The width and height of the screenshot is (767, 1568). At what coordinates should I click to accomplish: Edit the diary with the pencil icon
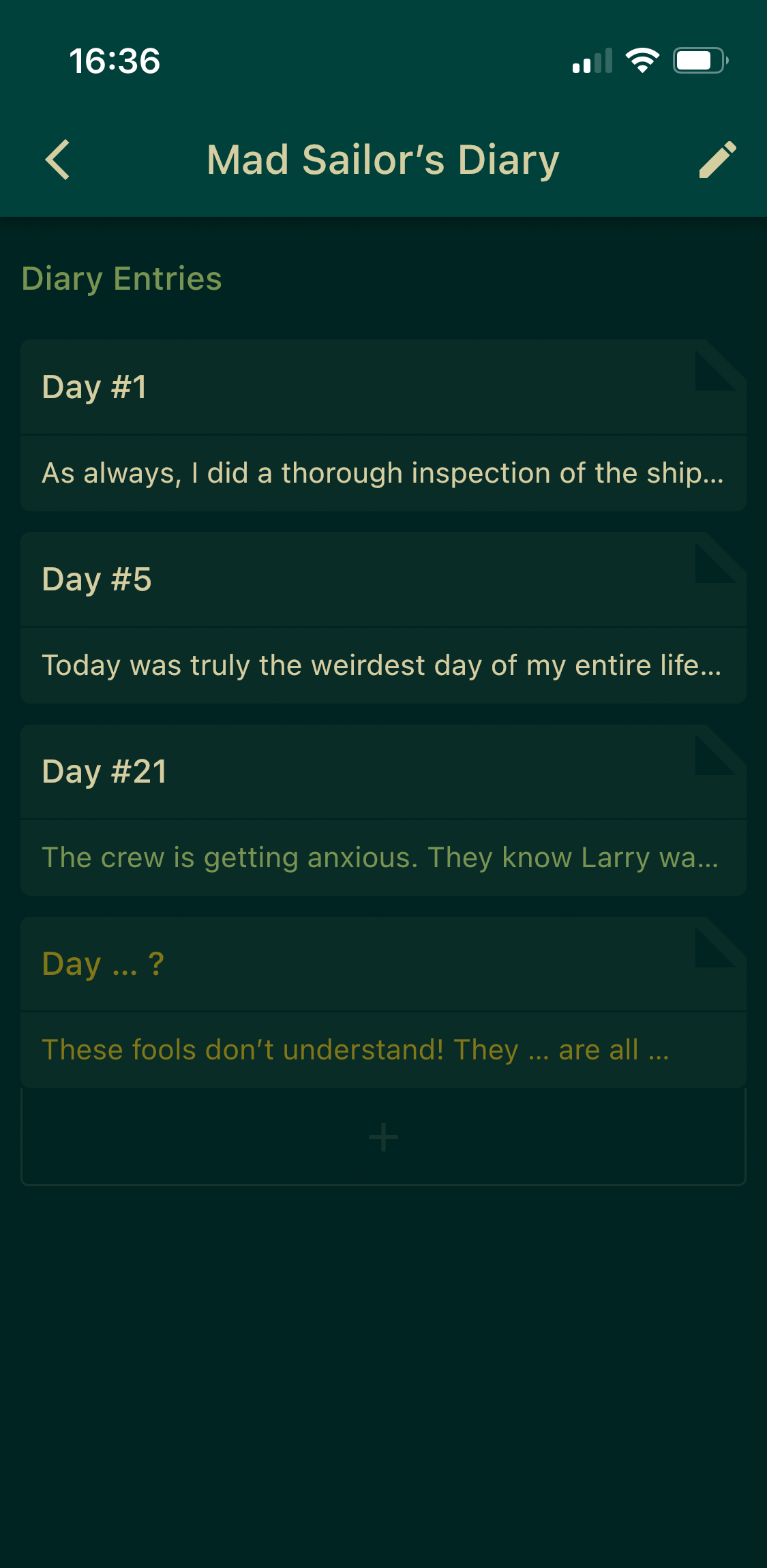(x=717, y=160)
